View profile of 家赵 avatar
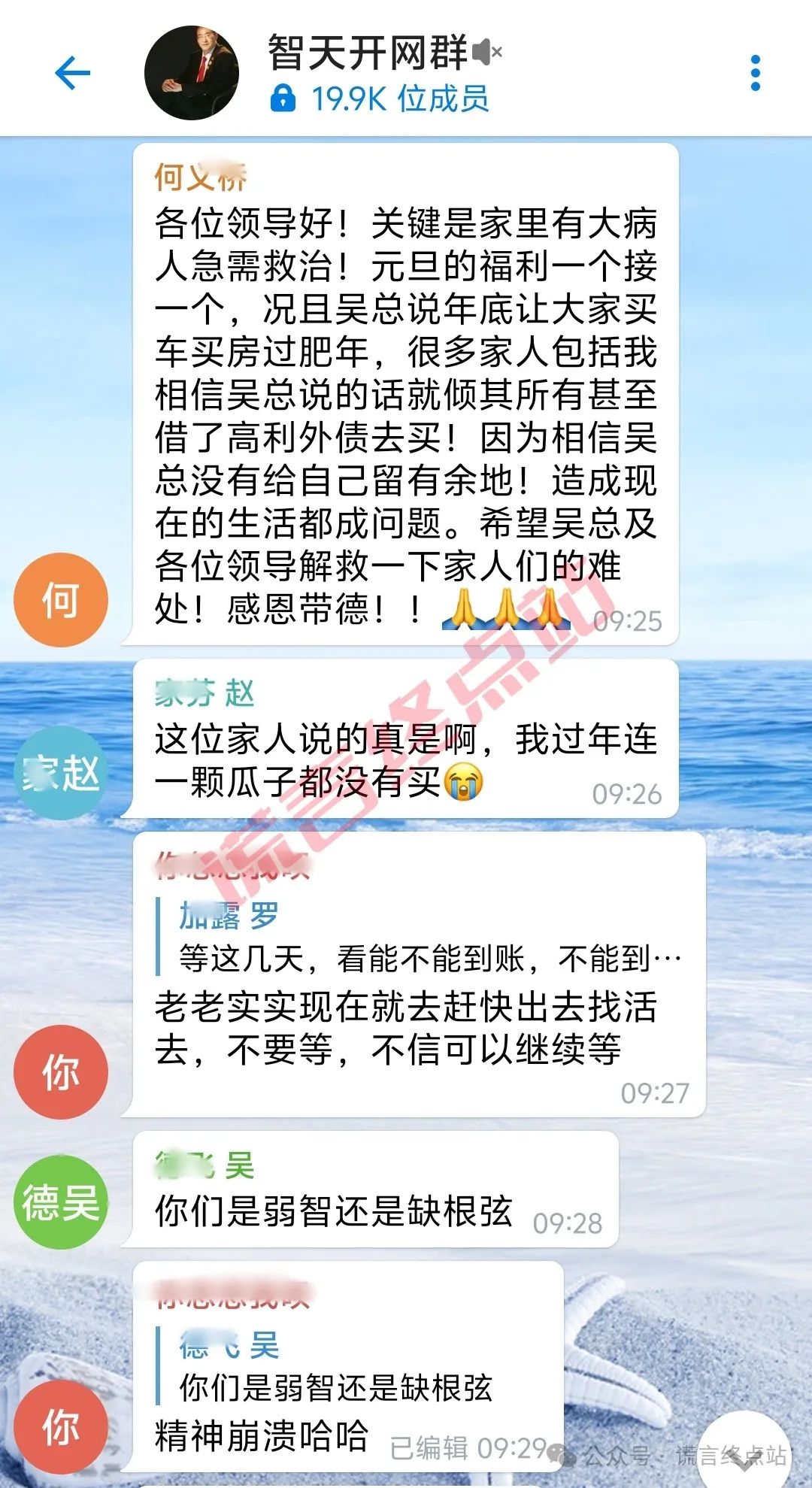812x1488 pixels. (61, 772)
